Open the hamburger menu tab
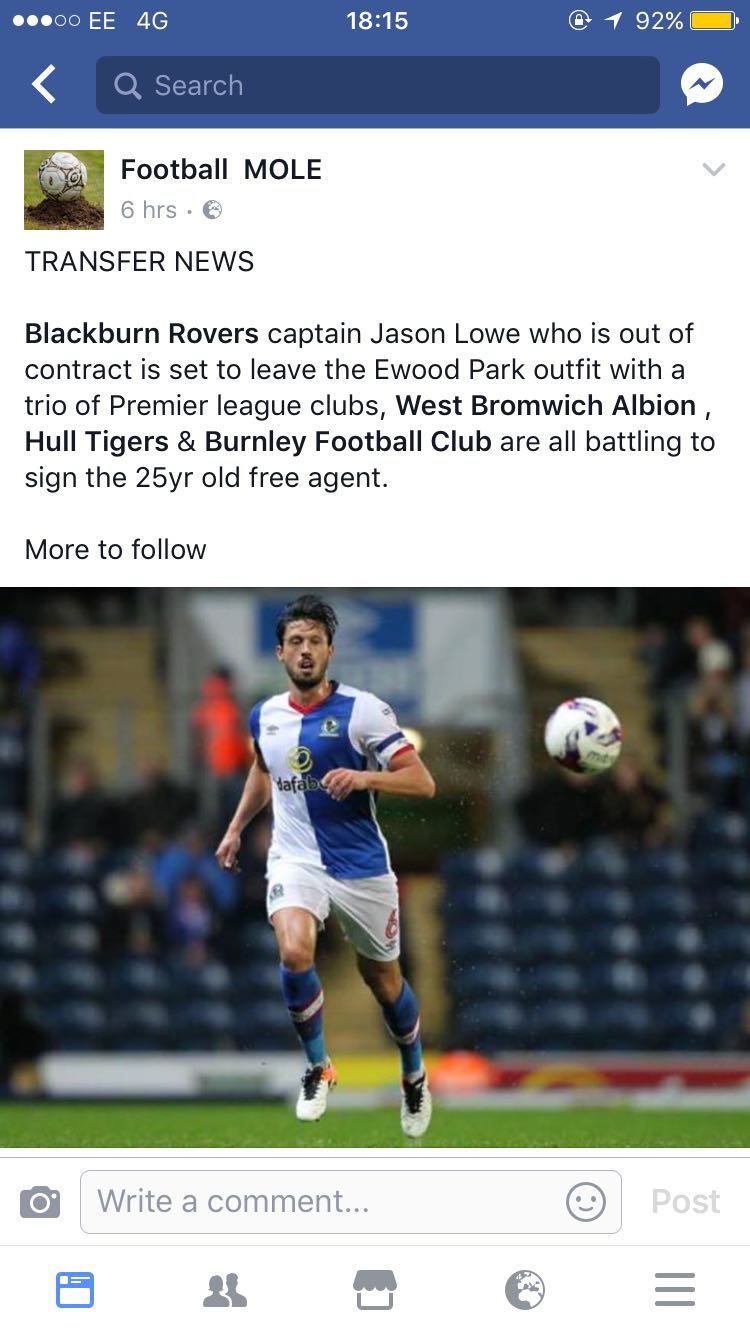 click(675, 1290)
